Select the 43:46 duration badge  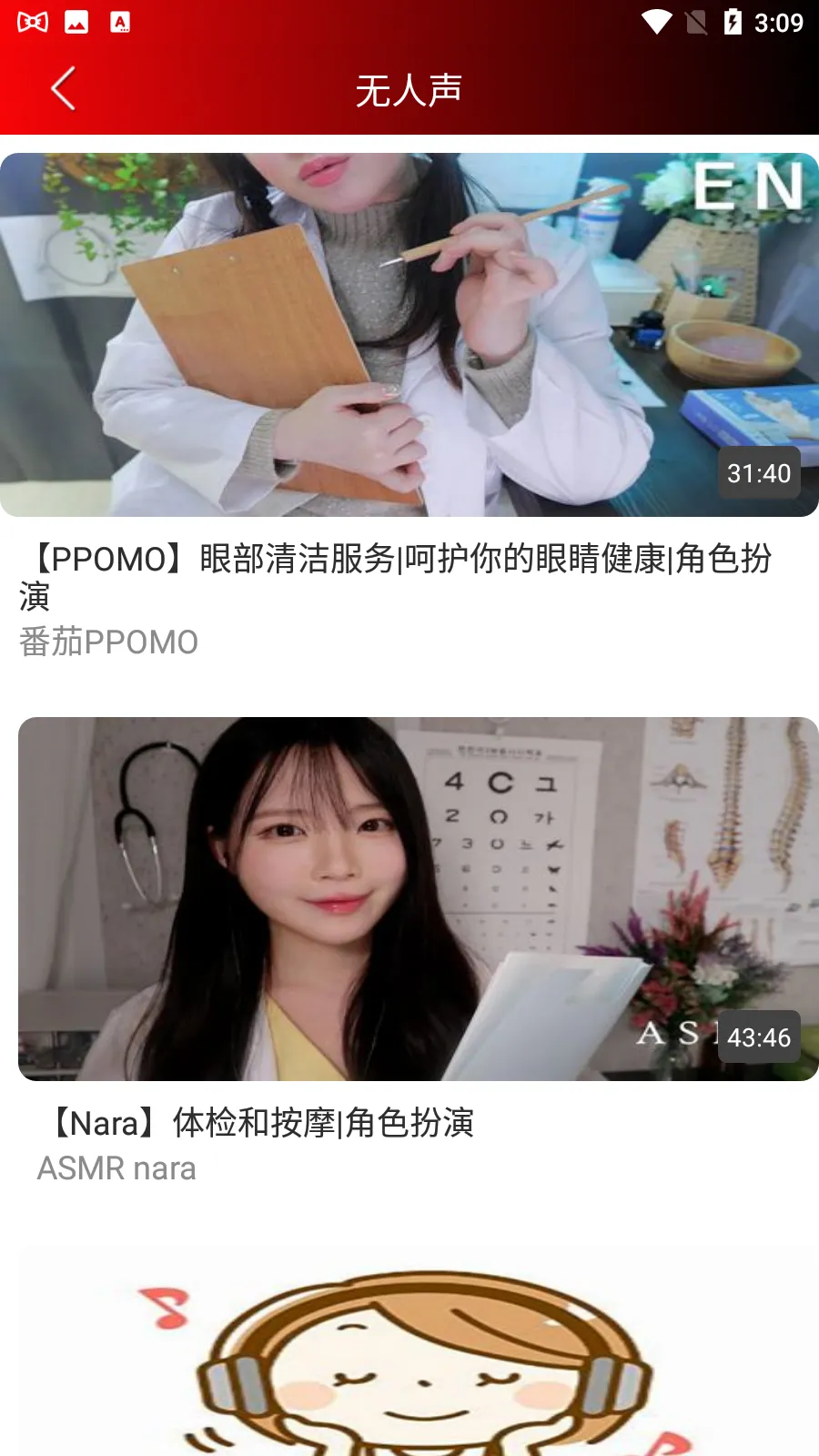click(758, 1036)
